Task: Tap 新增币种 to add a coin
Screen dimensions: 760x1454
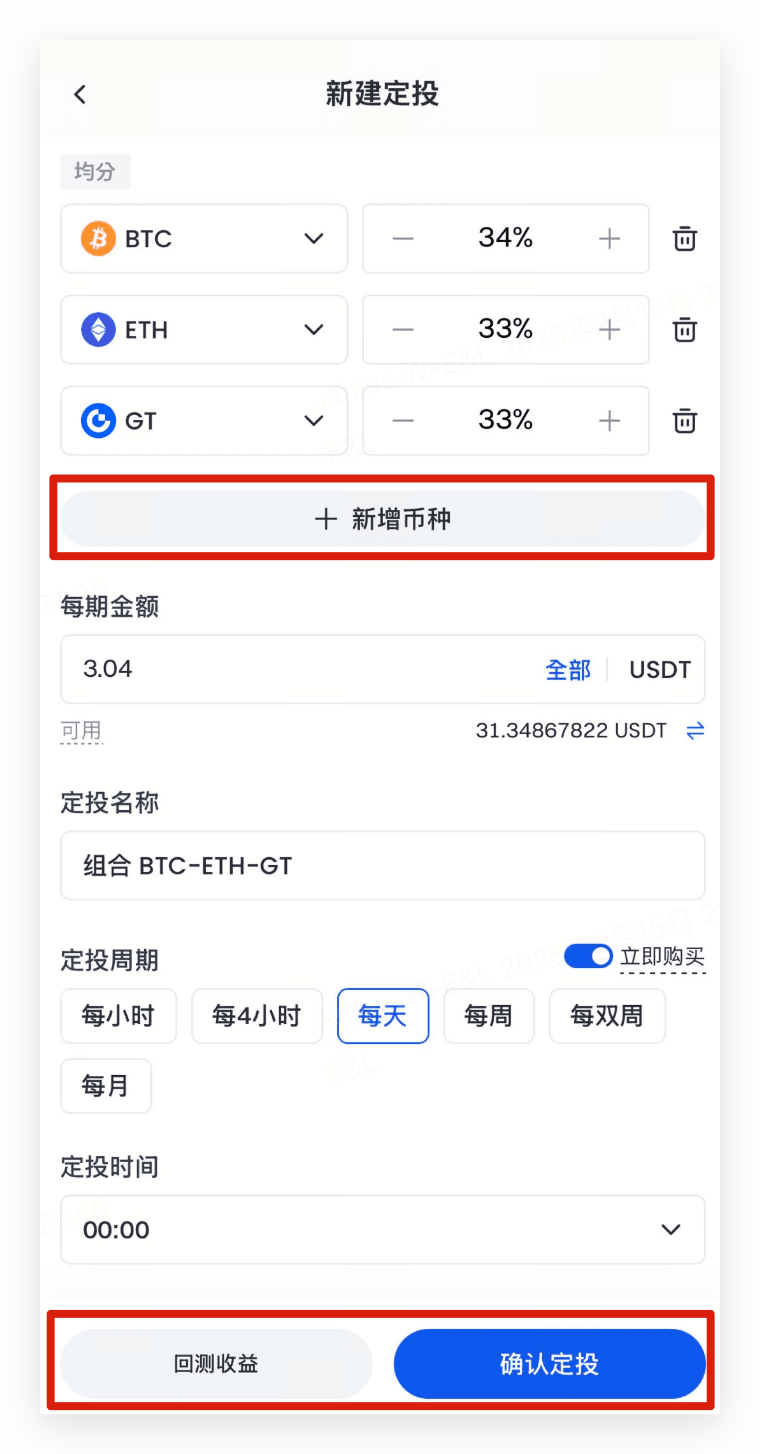Action: tap(382, 518)
